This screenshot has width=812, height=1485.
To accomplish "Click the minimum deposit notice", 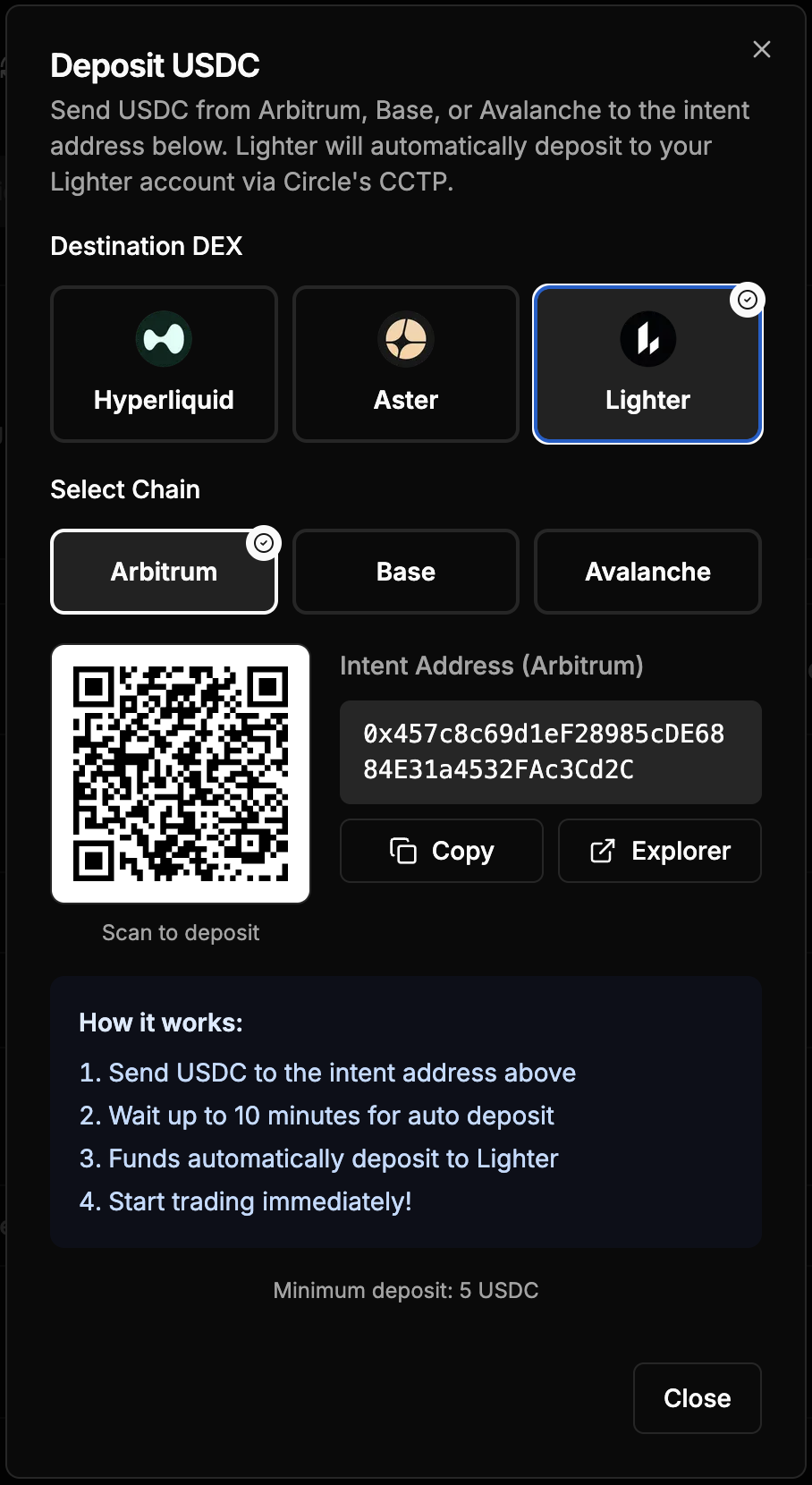I will point(405,1290).
